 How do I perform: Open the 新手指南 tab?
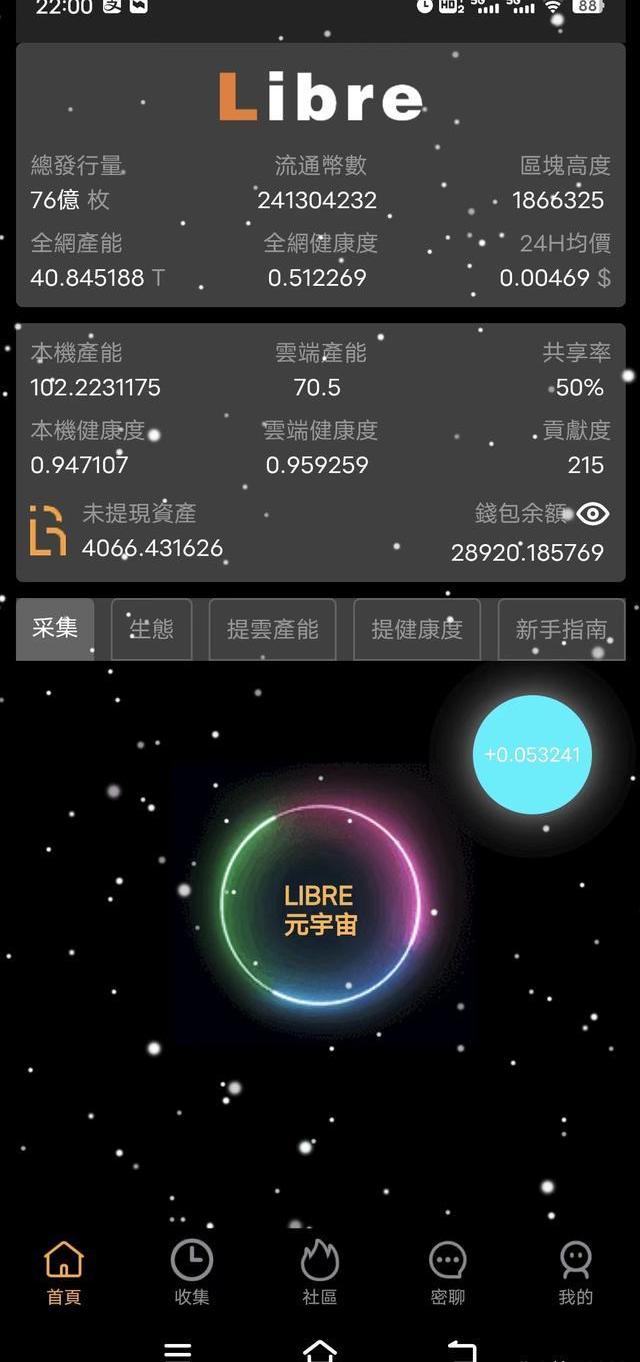click(561, 629)
